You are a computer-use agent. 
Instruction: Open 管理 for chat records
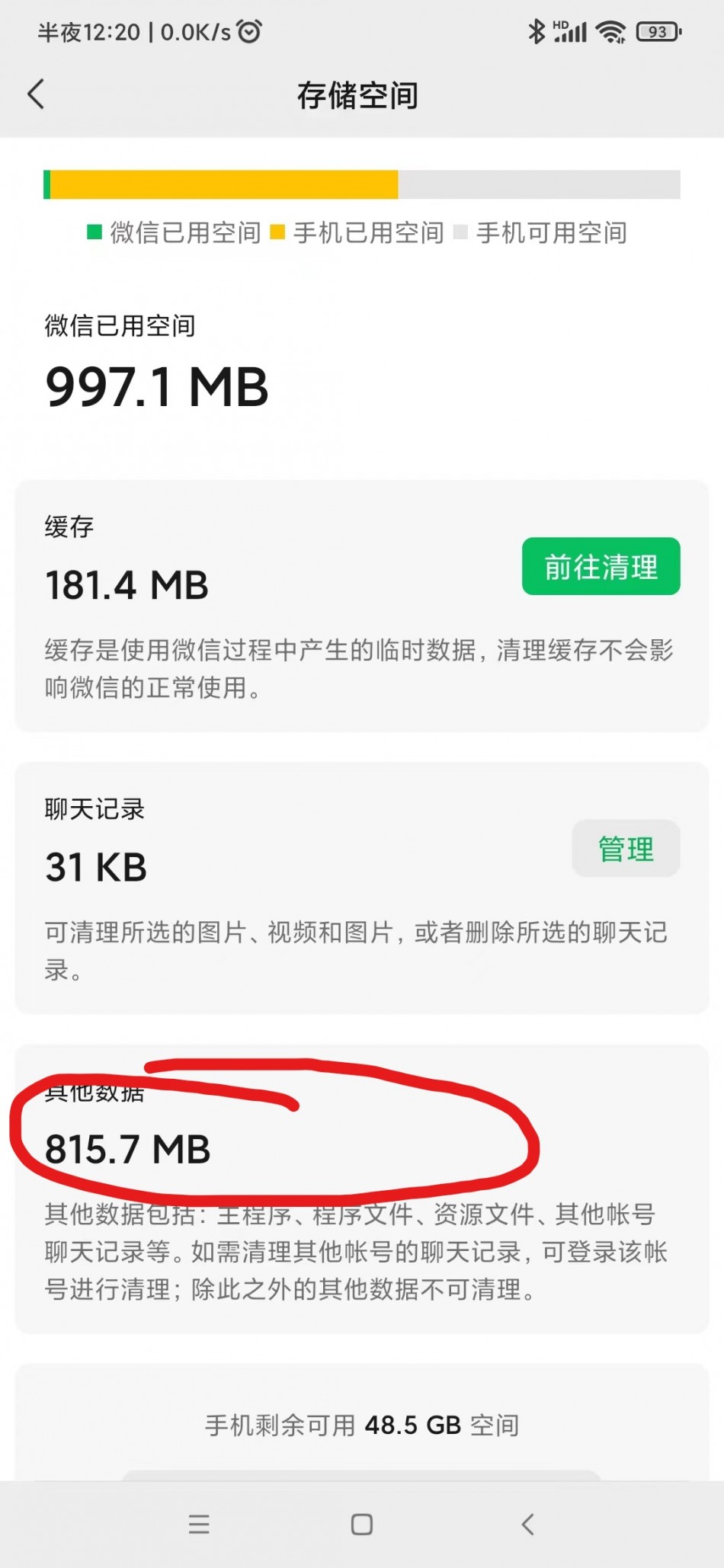coord(626,848)
